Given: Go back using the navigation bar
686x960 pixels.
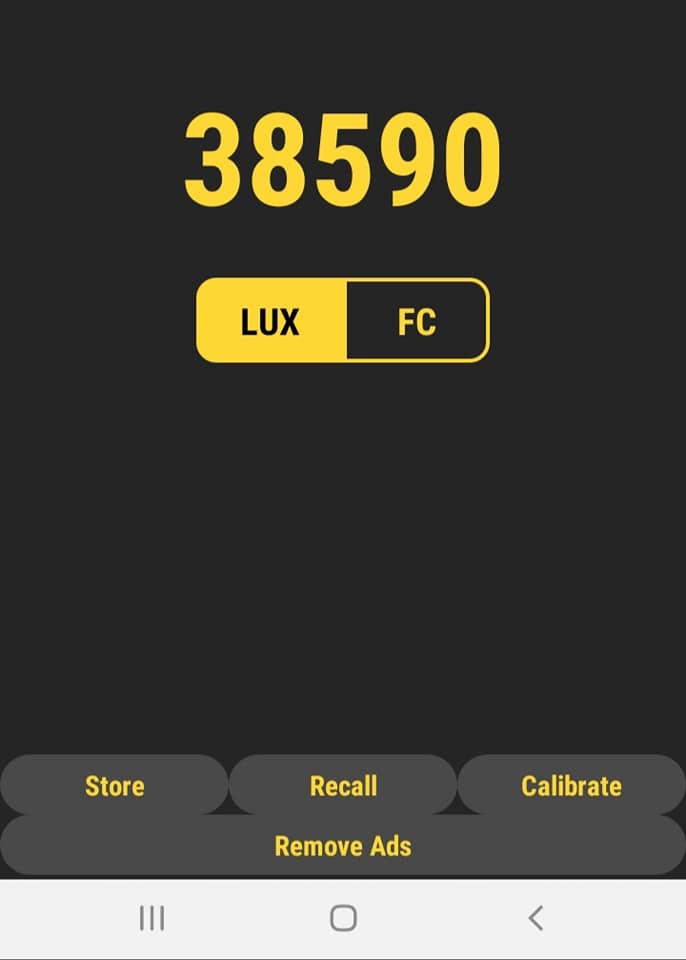Looking at the screenshot, I should (536, 918).
